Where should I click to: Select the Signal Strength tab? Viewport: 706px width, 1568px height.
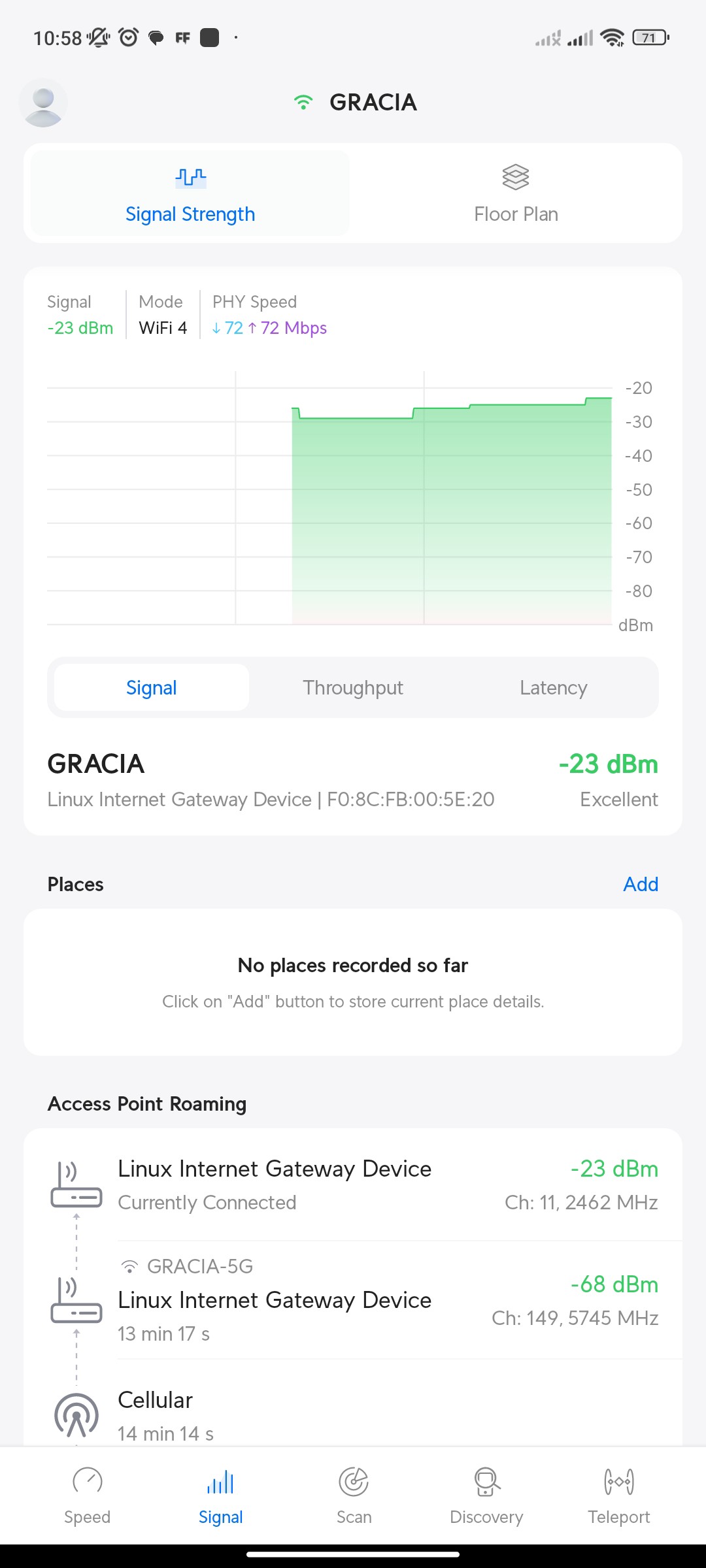[190, 194]
